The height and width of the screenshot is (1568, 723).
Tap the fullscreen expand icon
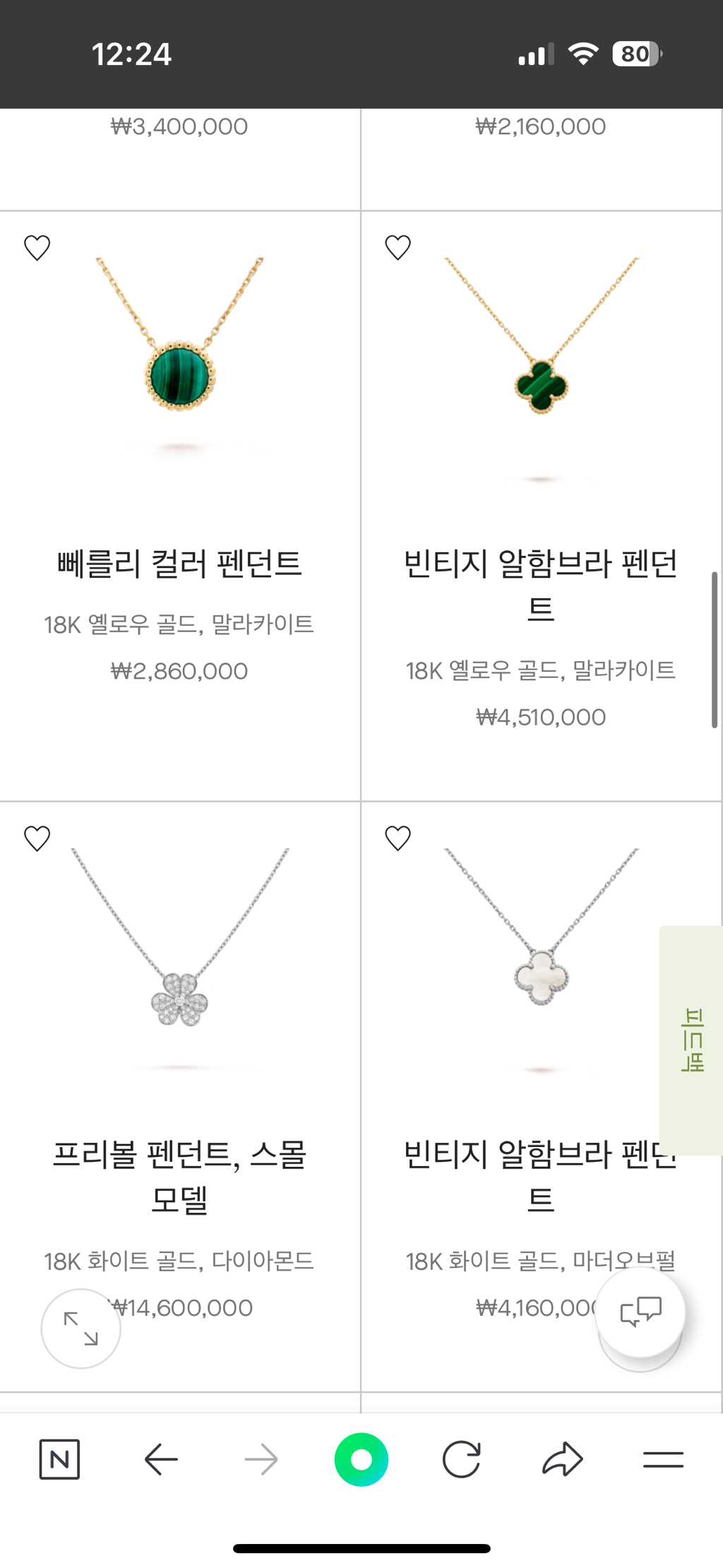pos(80,1327)
